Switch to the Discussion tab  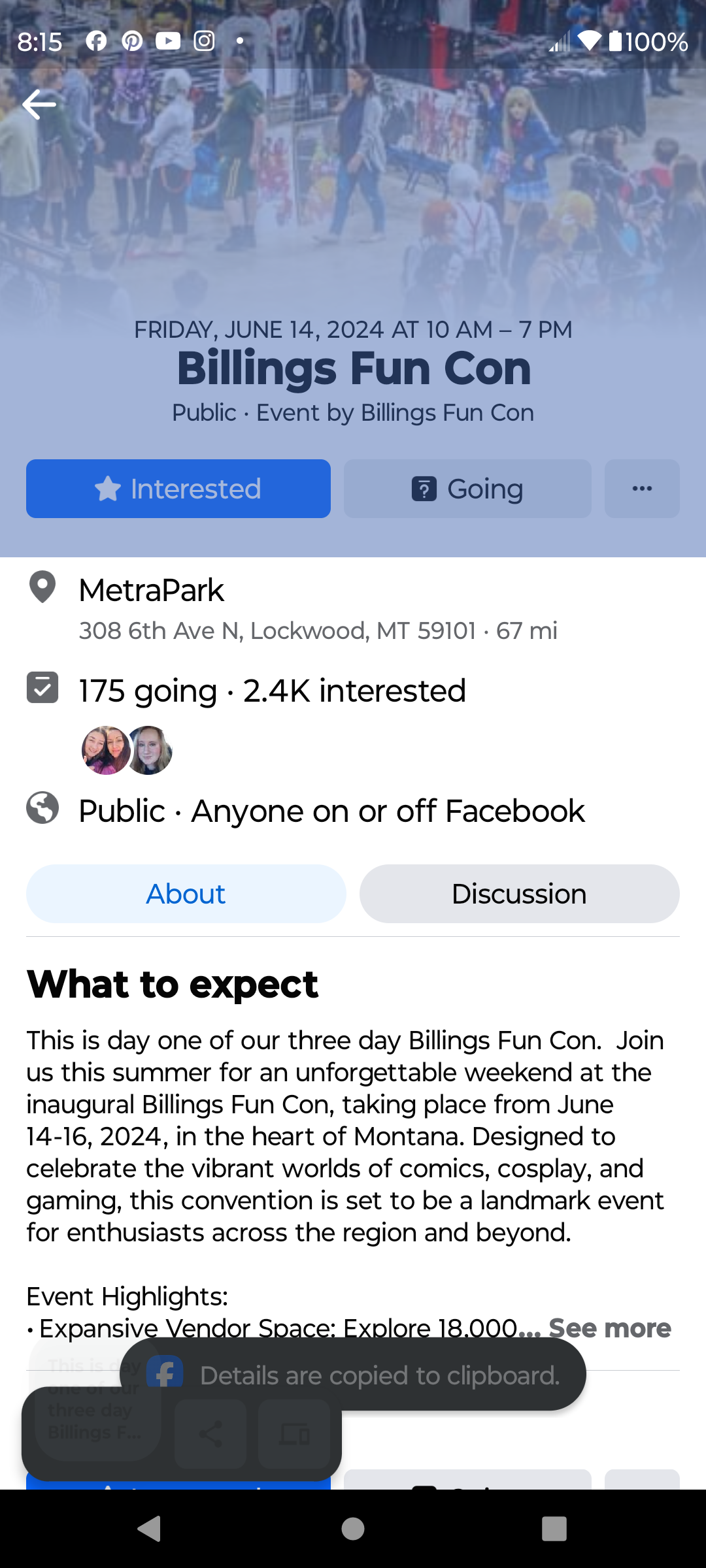pyautogui.click(x=520, y=894)
